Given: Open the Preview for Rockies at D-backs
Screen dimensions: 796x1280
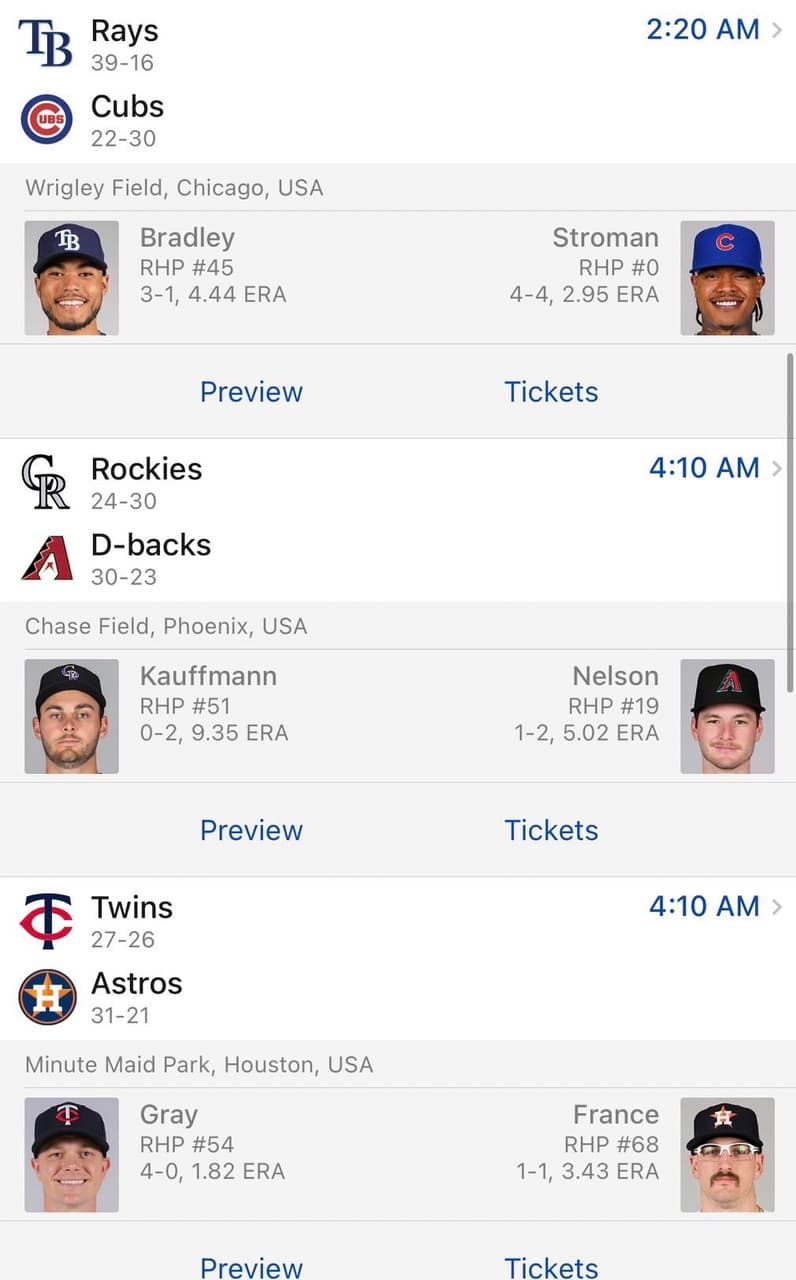Looking at the screenshot, I should (251, 830).
